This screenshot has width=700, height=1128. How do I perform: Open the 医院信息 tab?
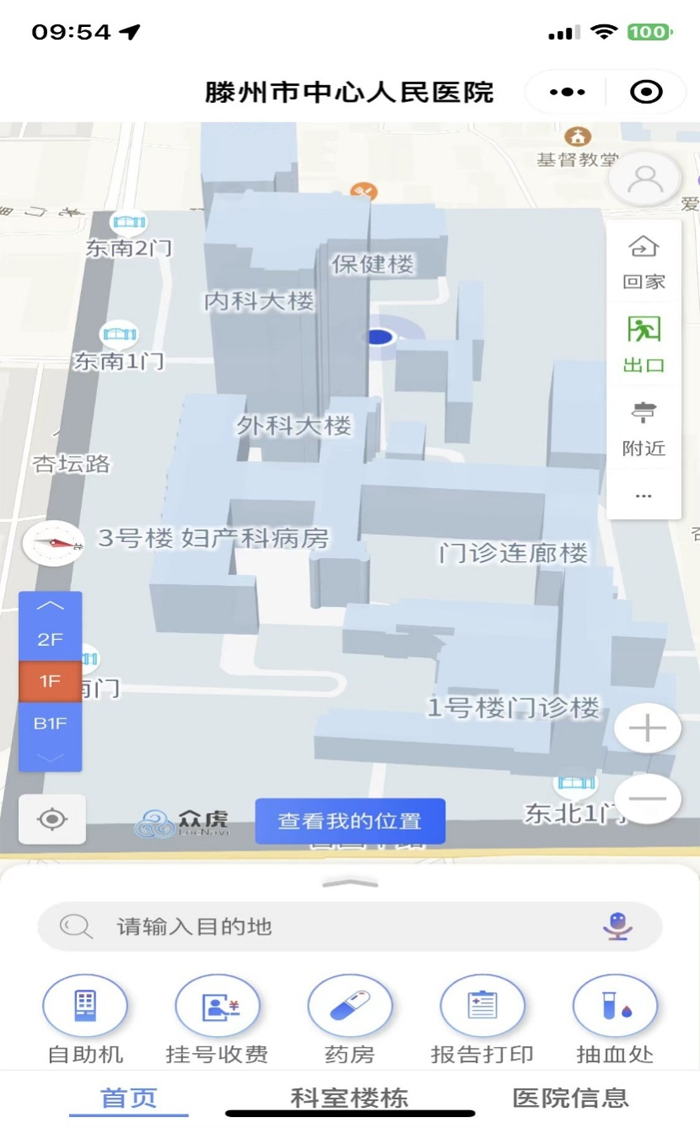click(571, 1097)
